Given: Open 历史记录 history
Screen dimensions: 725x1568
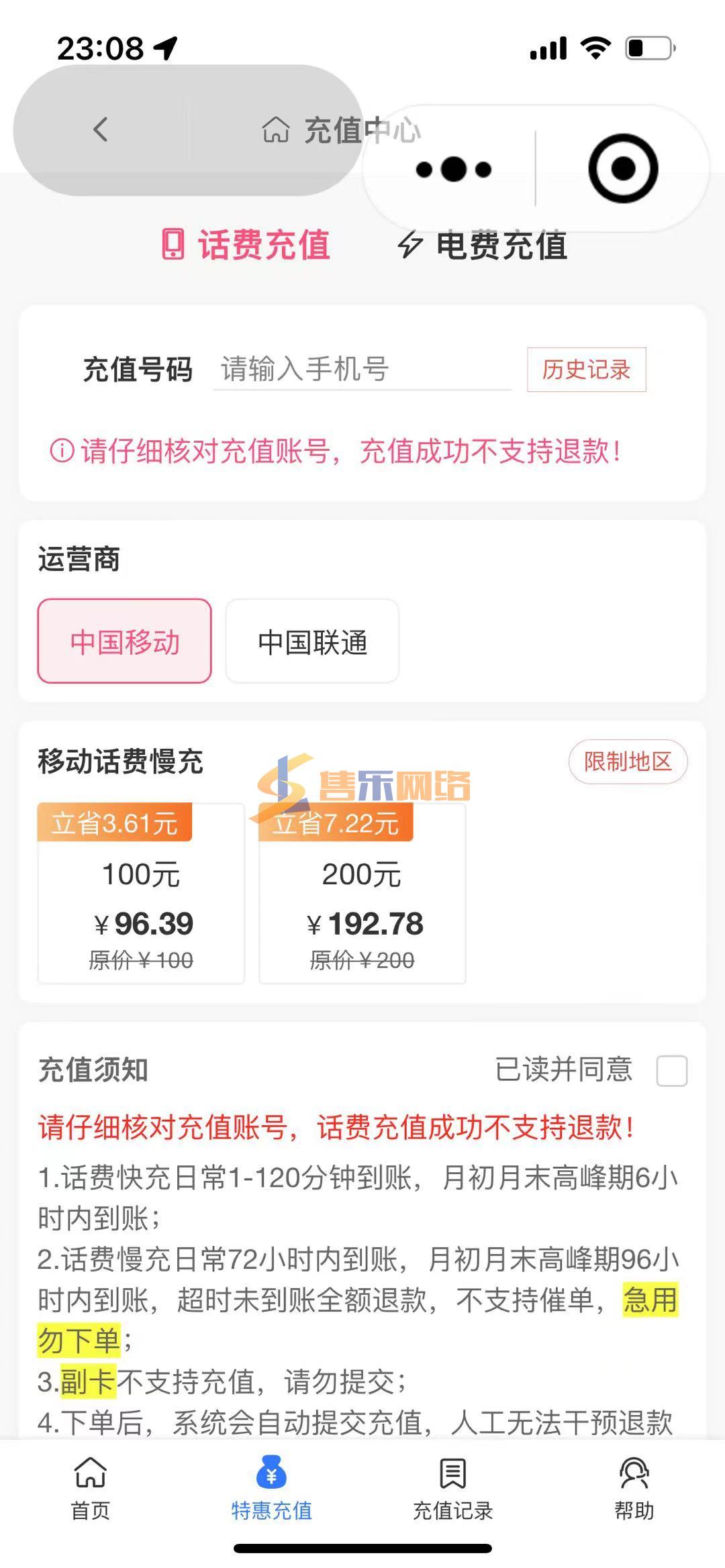Looking at the screenshot, I should pos(586,369).
